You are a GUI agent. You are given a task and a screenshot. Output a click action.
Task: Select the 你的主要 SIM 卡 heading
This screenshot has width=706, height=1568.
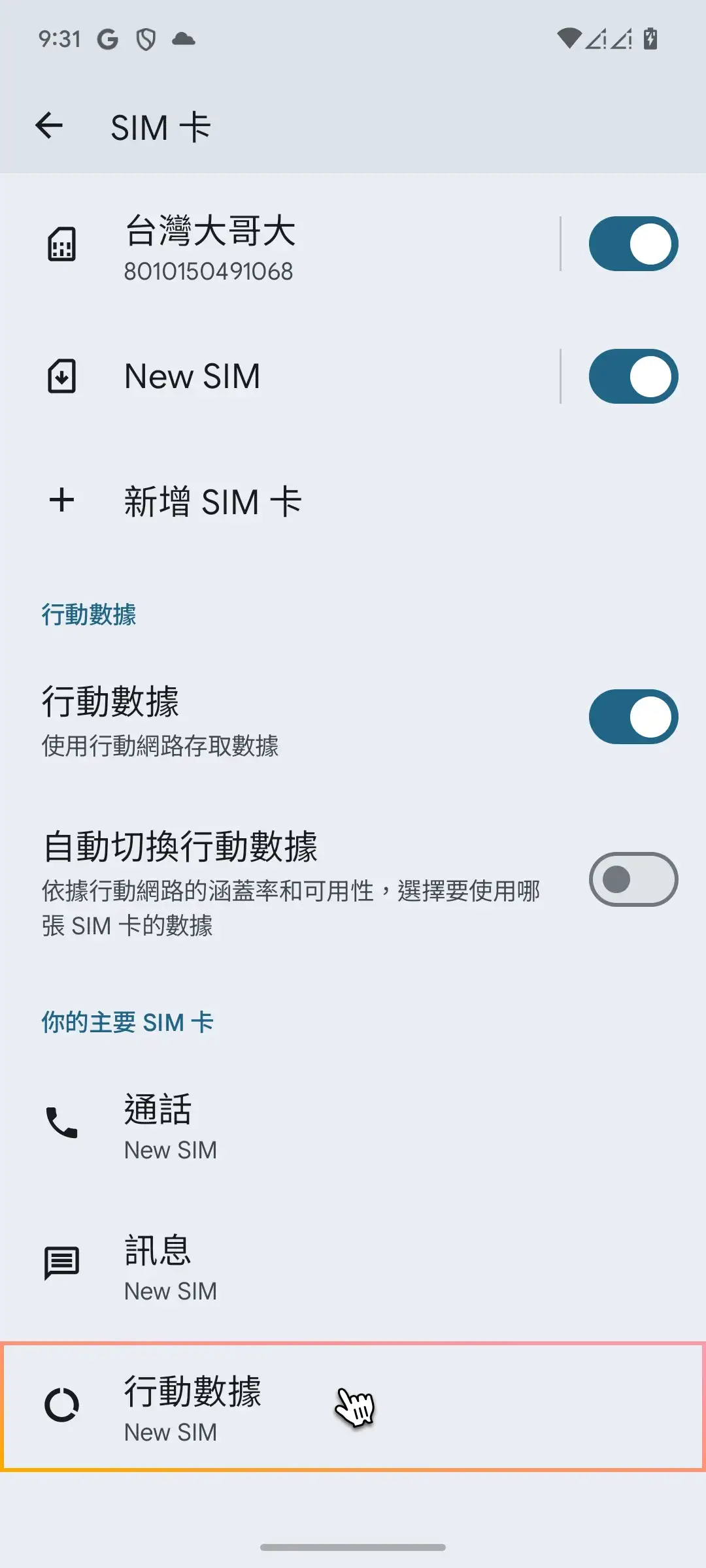point(127,1021)
